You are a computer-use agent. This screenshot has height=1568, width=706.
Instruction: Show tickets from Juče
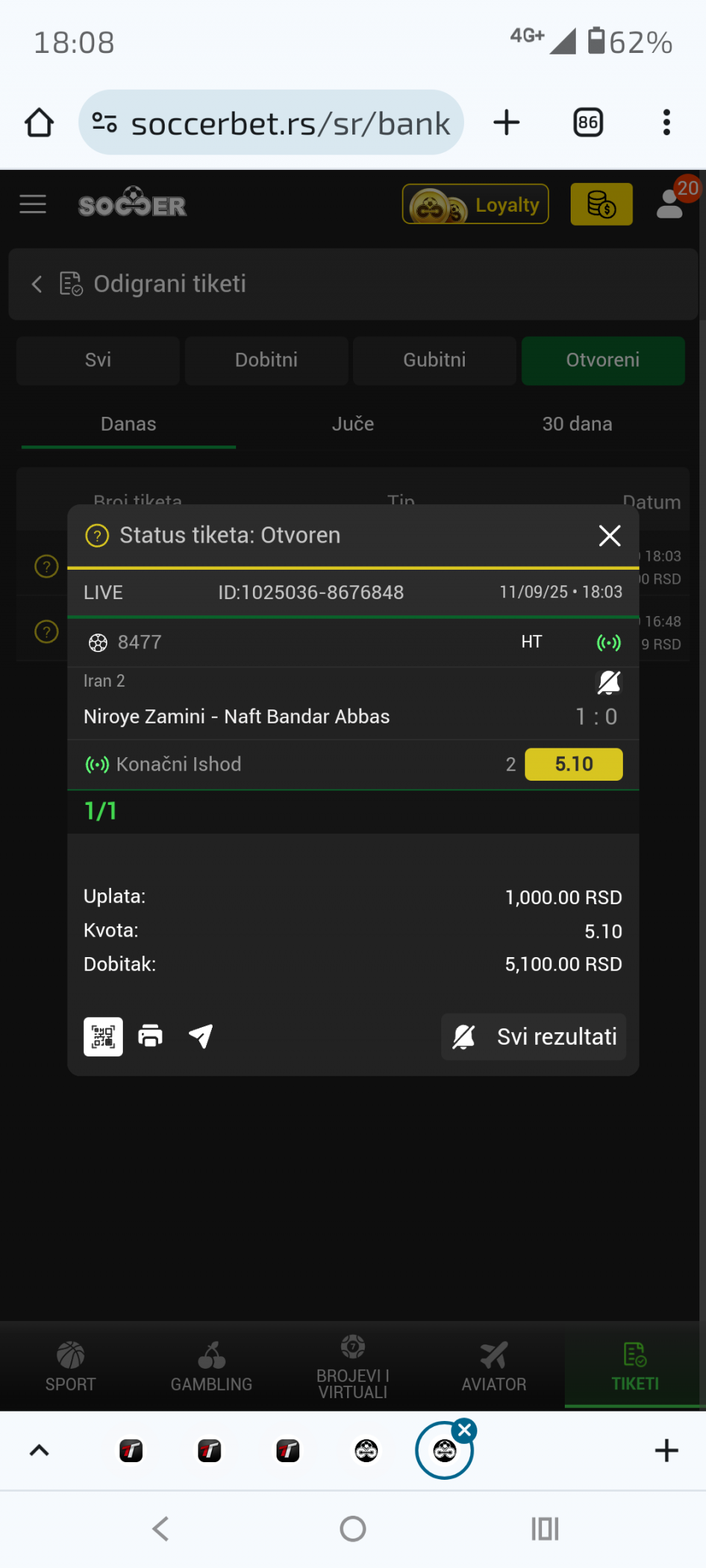point(353,424)
